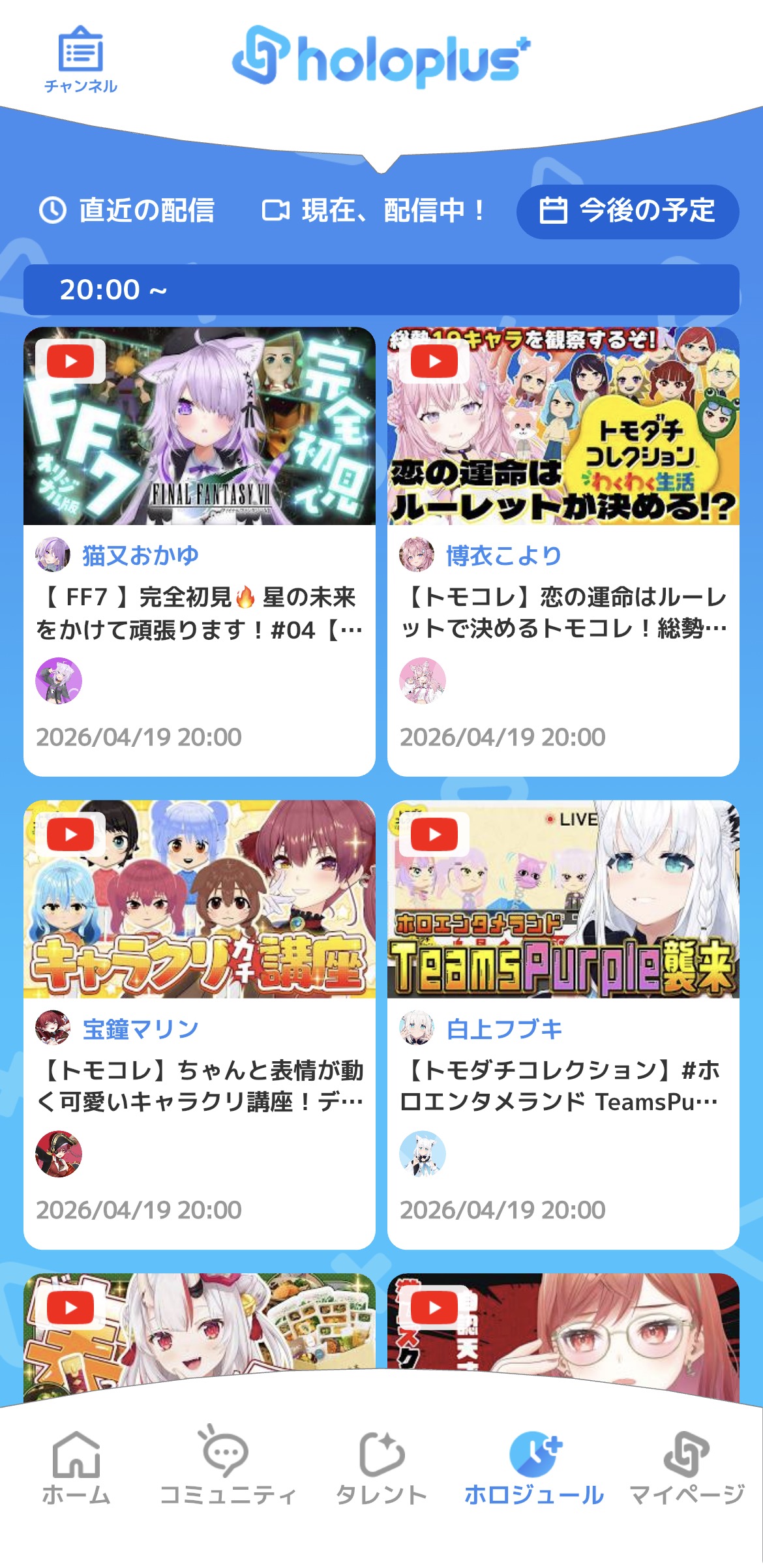
Task: Switch to the 直近の配信 tab
Action: click(x=127, y=211)
